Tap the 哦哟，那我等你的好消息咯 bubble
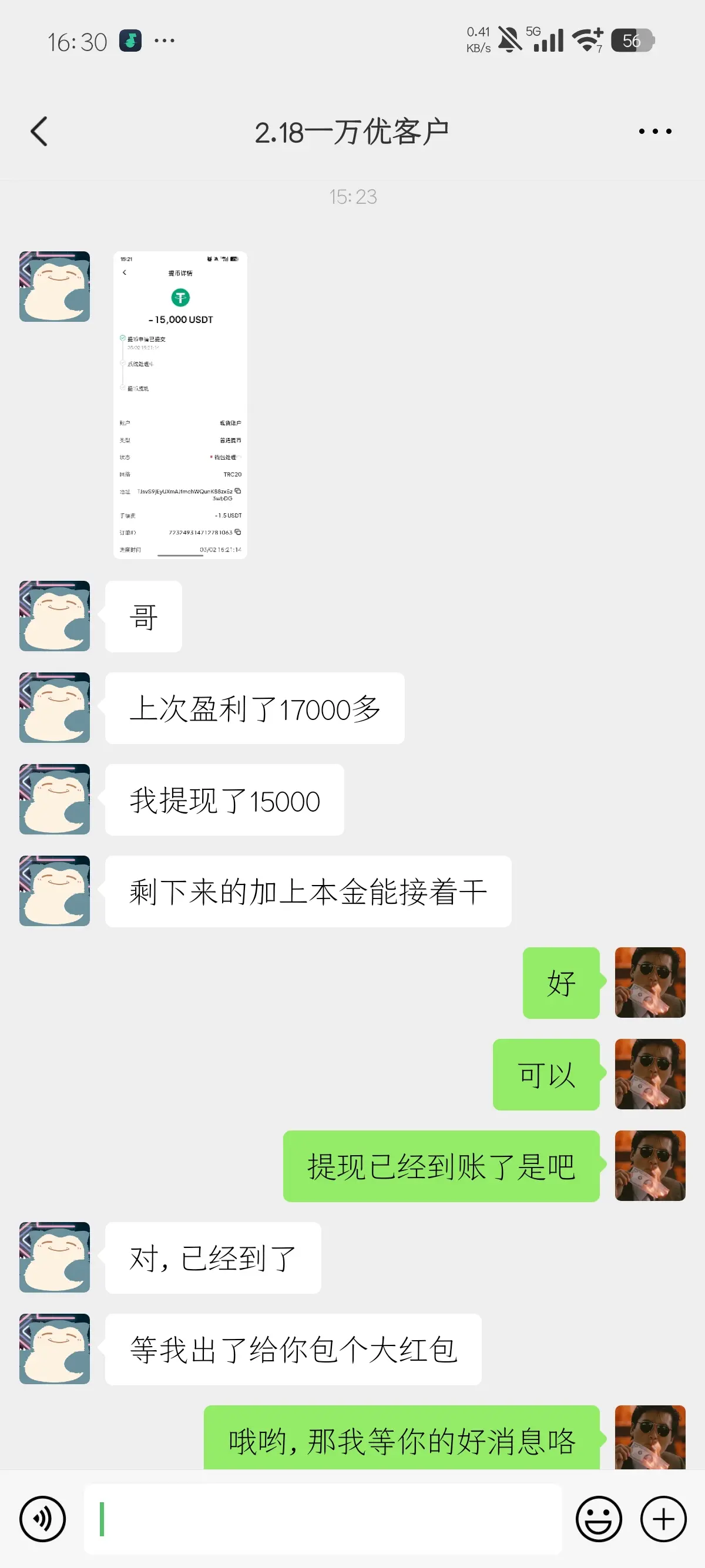 [x=402, y=1441]
